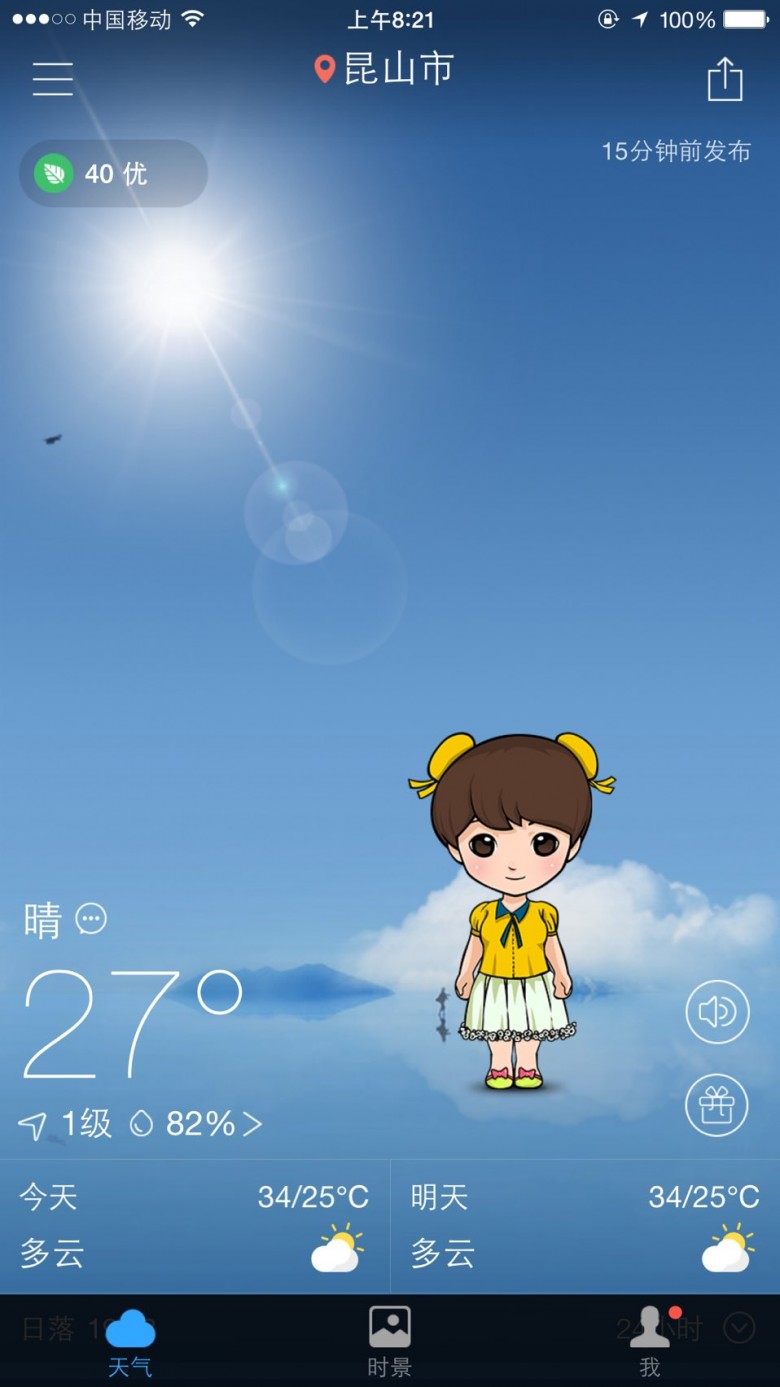Share the current weather

(725, 78)
